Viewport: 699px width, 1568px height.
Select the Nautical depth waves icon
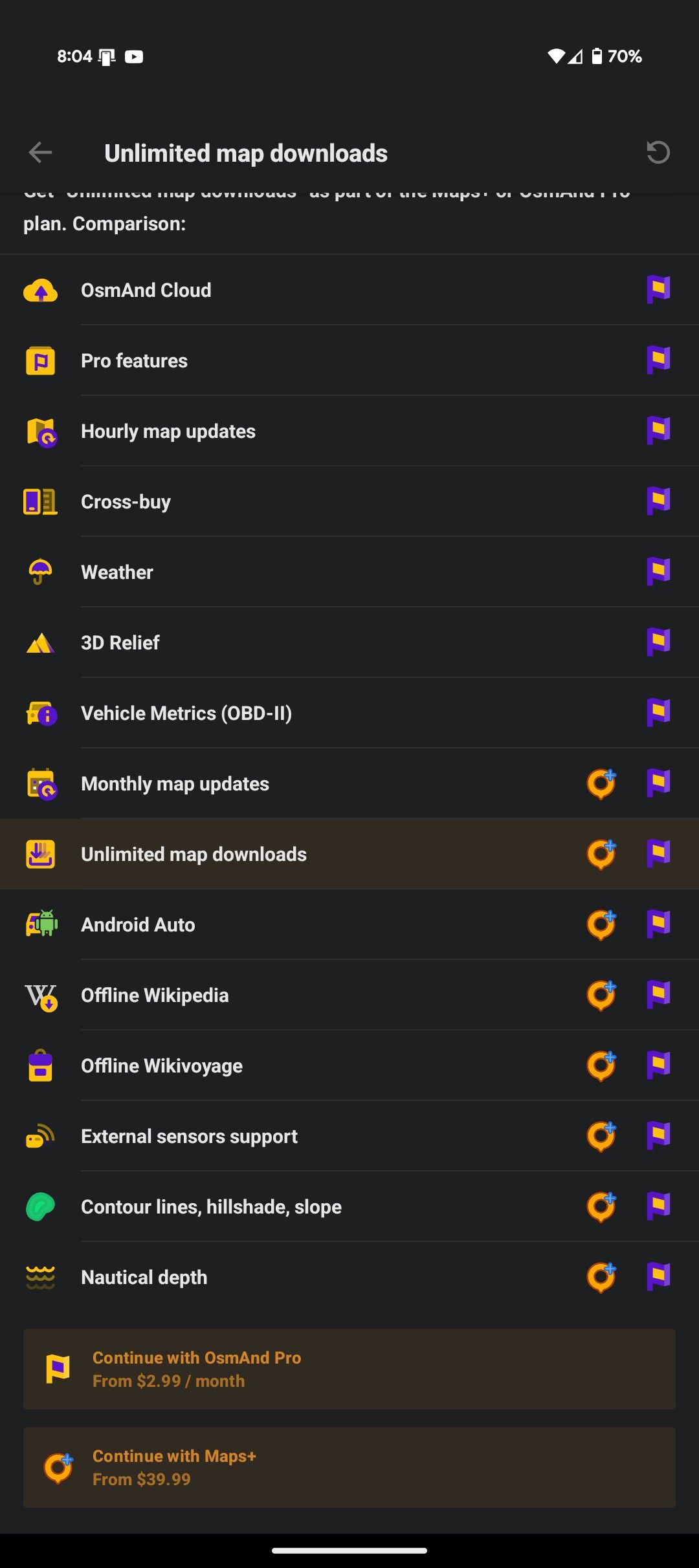[41, 1277]
